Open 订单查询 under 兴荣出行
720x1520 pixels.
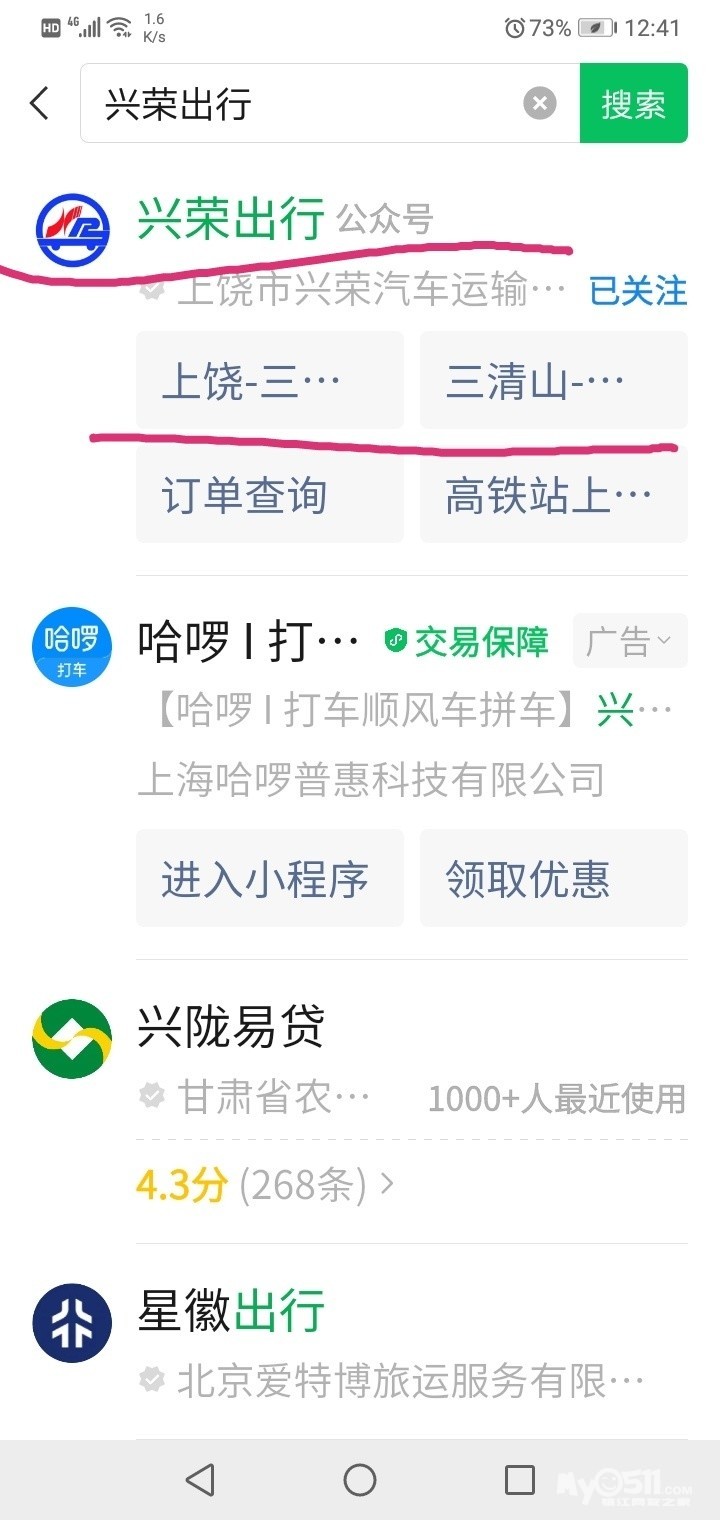[x=270, y=495]
